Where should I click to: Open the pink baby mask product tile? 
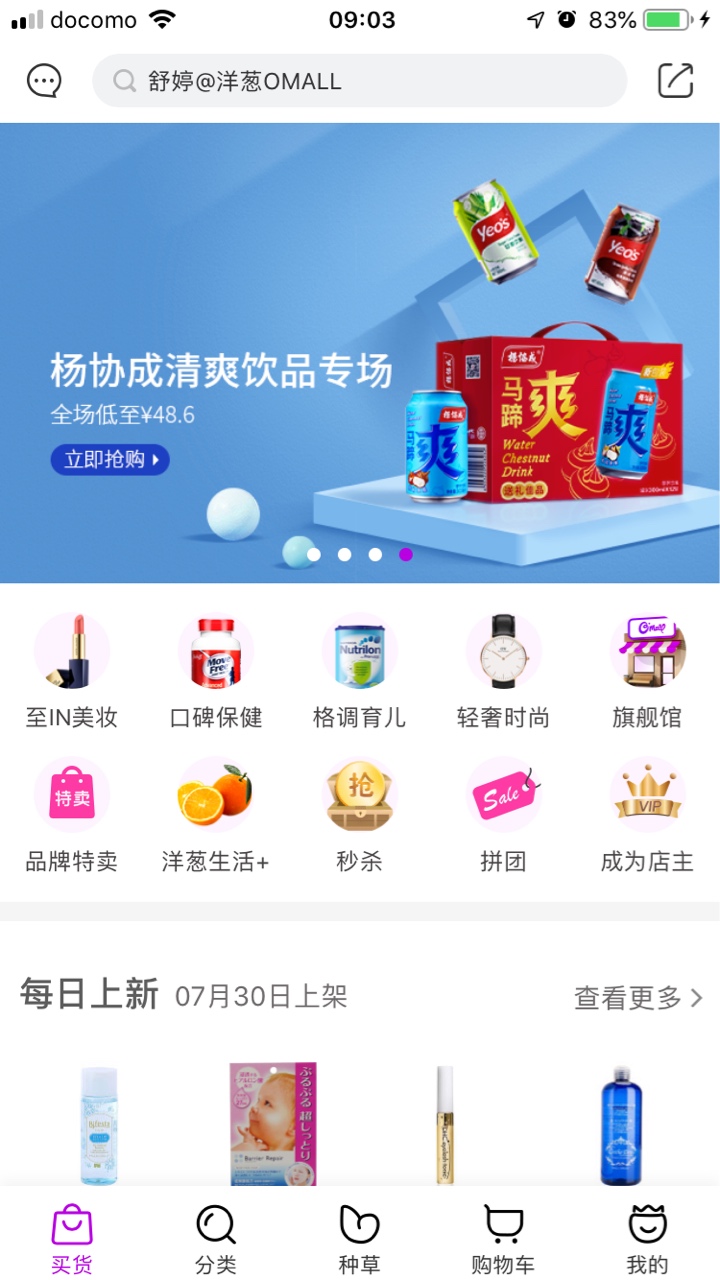coord(273,1124)
